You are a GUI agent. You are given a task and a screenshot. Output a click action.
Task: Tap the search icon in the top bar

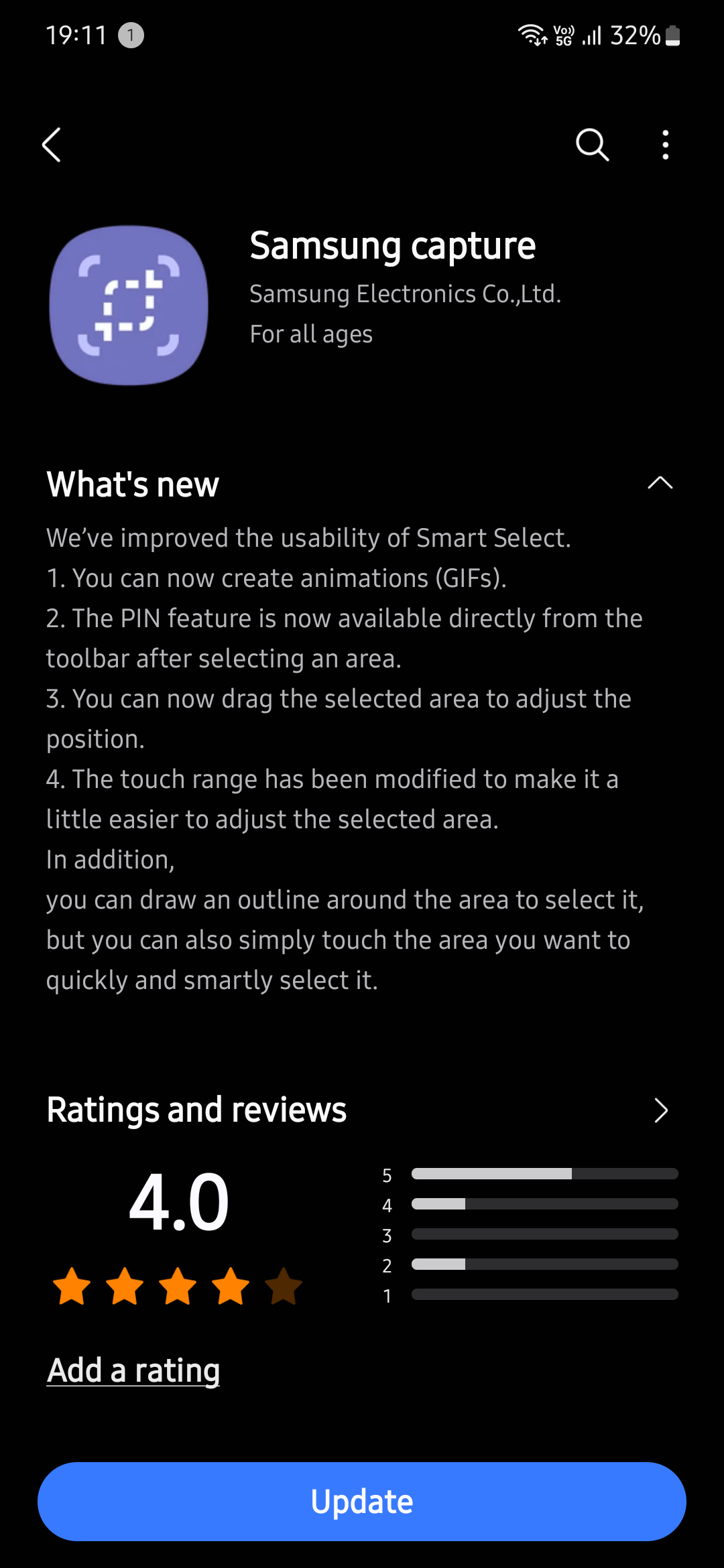point(591,144)
